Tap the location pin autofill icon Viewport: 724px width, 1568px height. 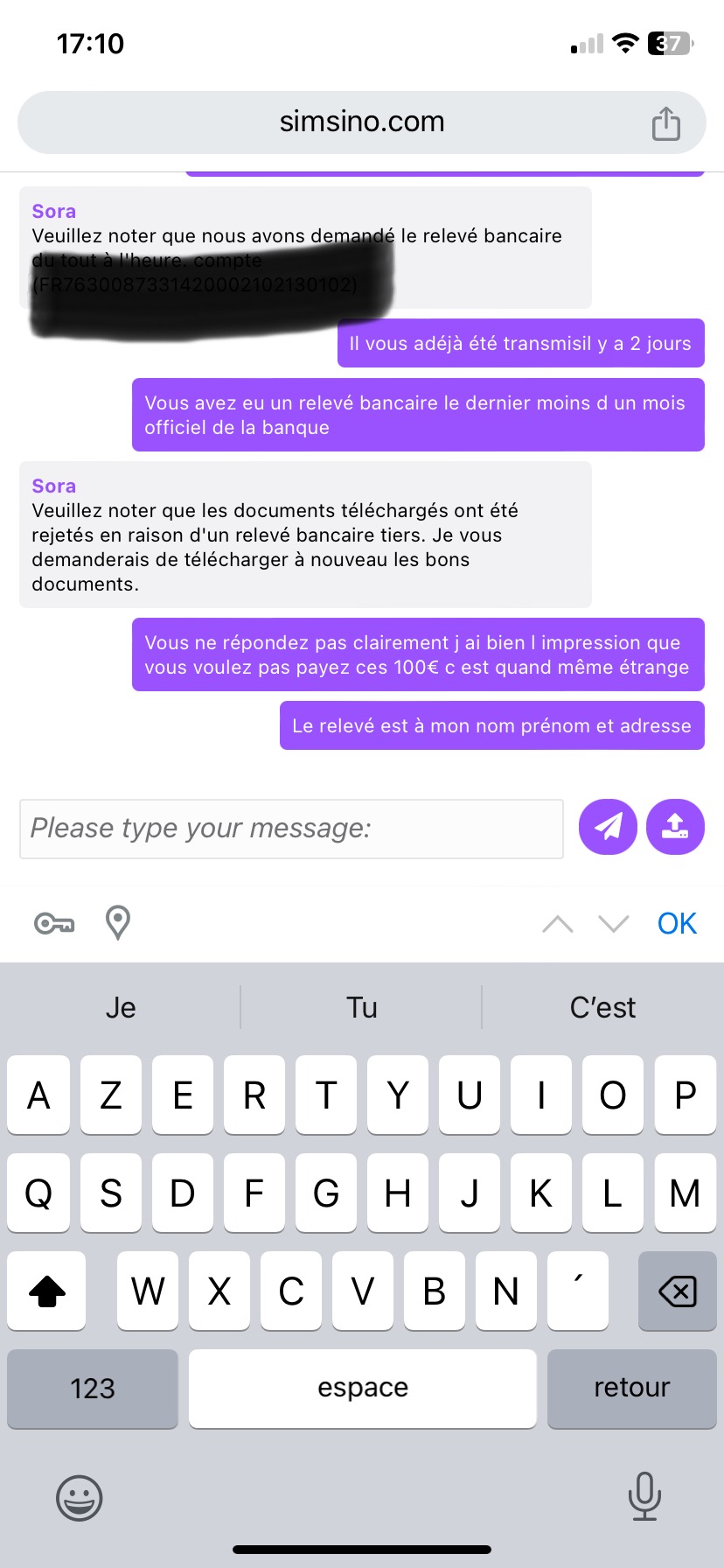(118, 922)
